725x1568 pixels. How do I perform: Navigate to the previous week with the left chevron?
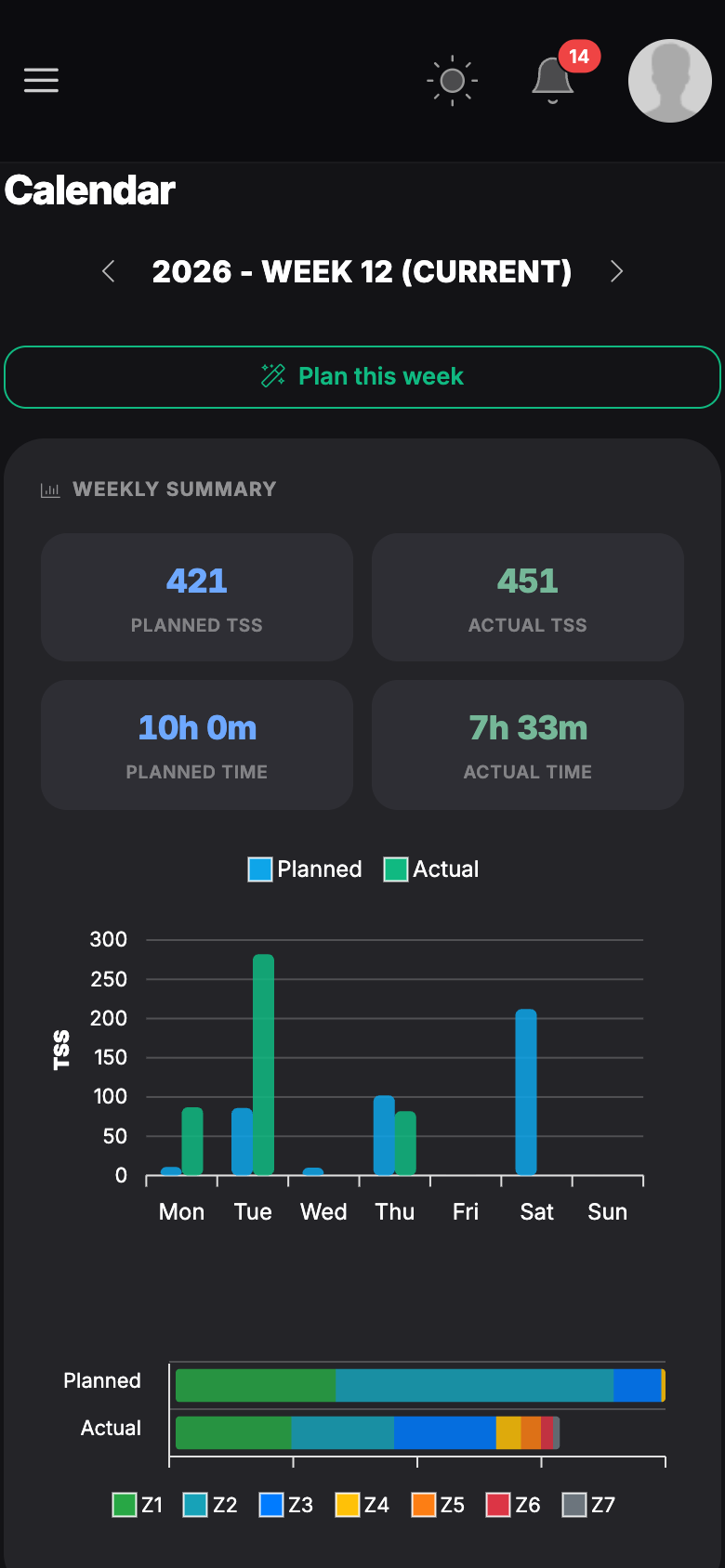(108, 271)
